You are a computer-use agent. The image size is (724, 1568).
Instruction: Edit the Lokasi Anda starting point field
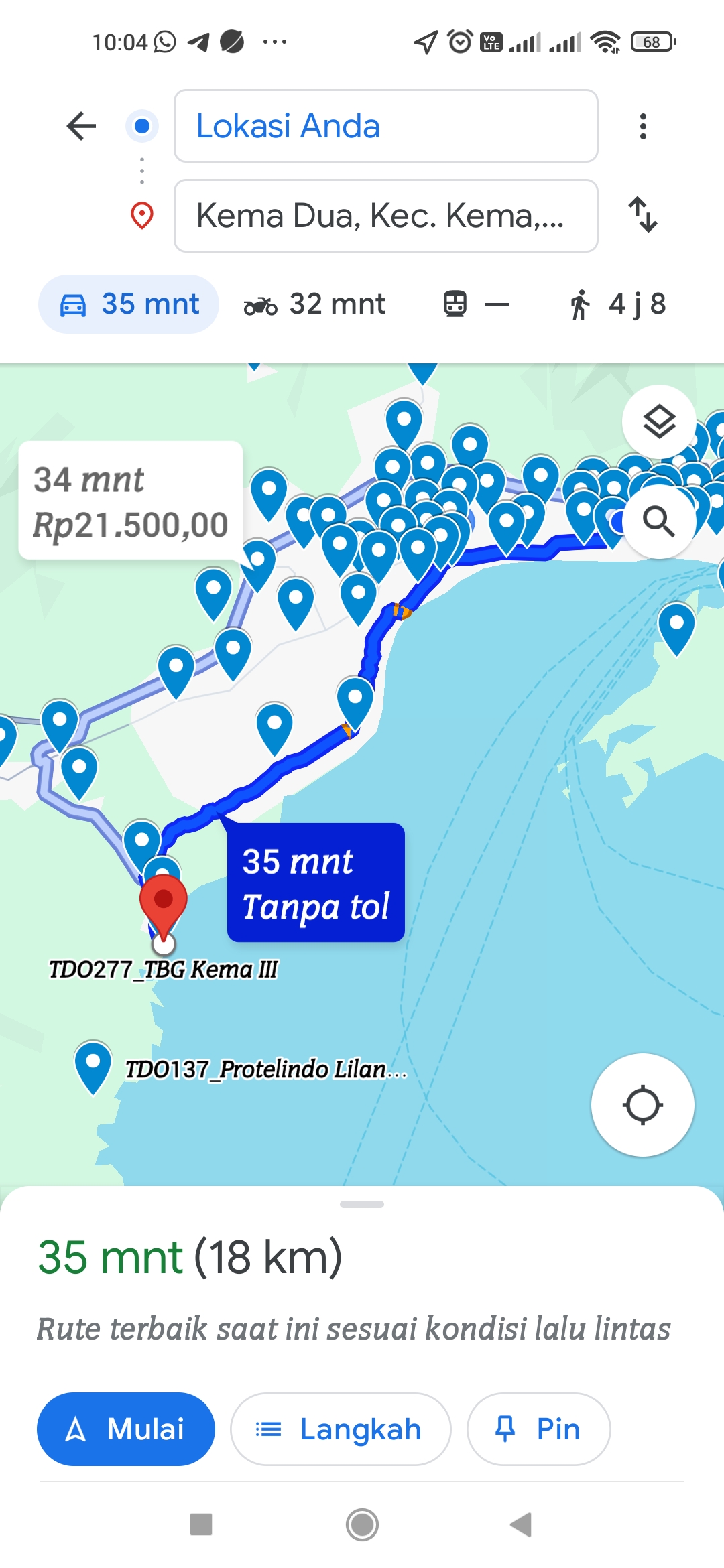pyautogui.click(x=385, y=126)
